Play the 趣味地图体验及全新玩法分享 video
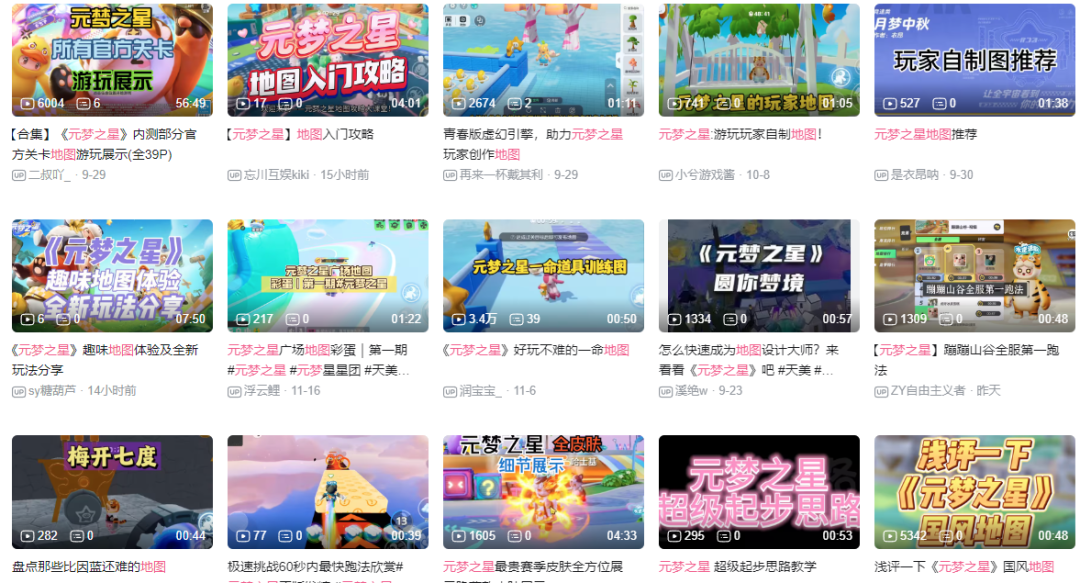This screenshot has width=1080, height=583. tap(112, 276)
